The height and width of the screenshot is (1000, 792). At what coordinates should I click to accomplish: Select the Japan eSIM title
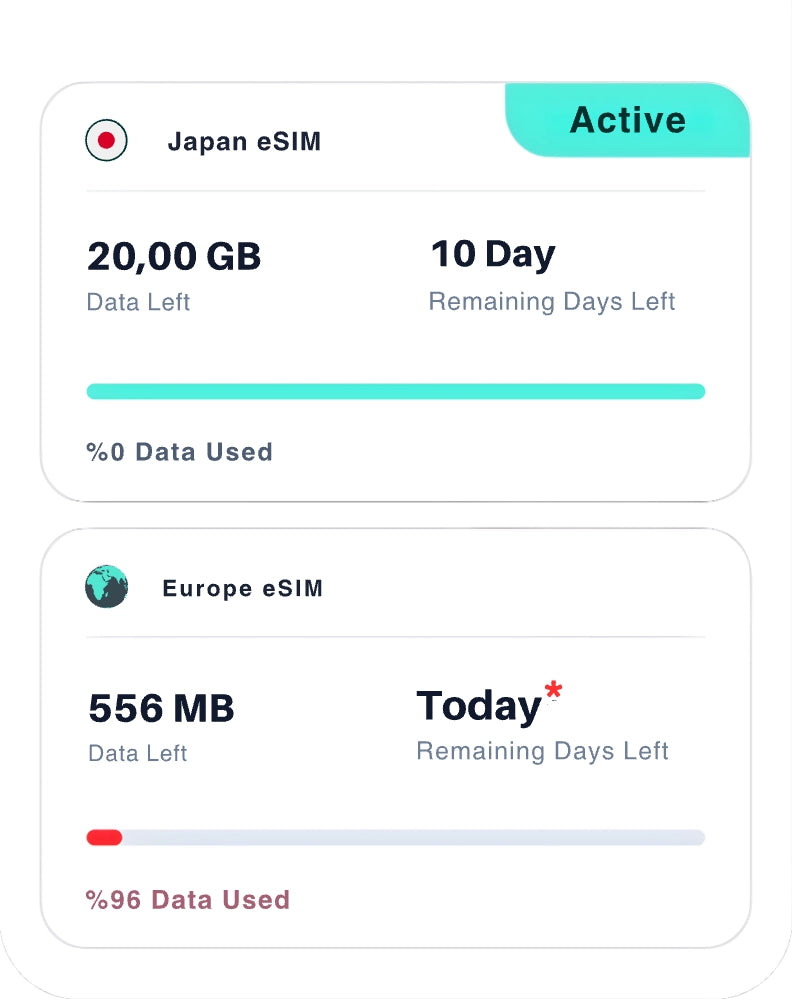coord(245,141)
